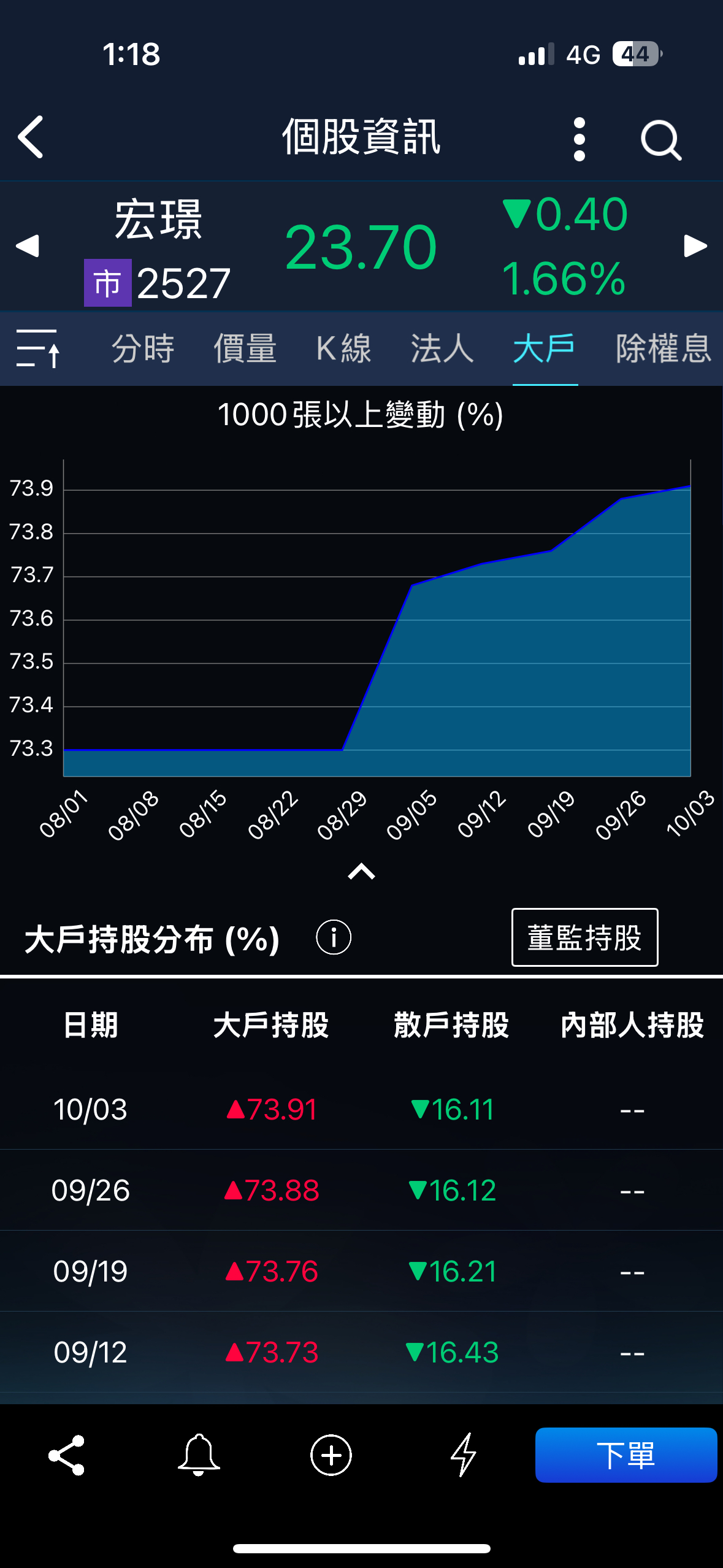The image size is (723, 1568).
Task: Set a price alert with the bell
Action: (199, 1455)
